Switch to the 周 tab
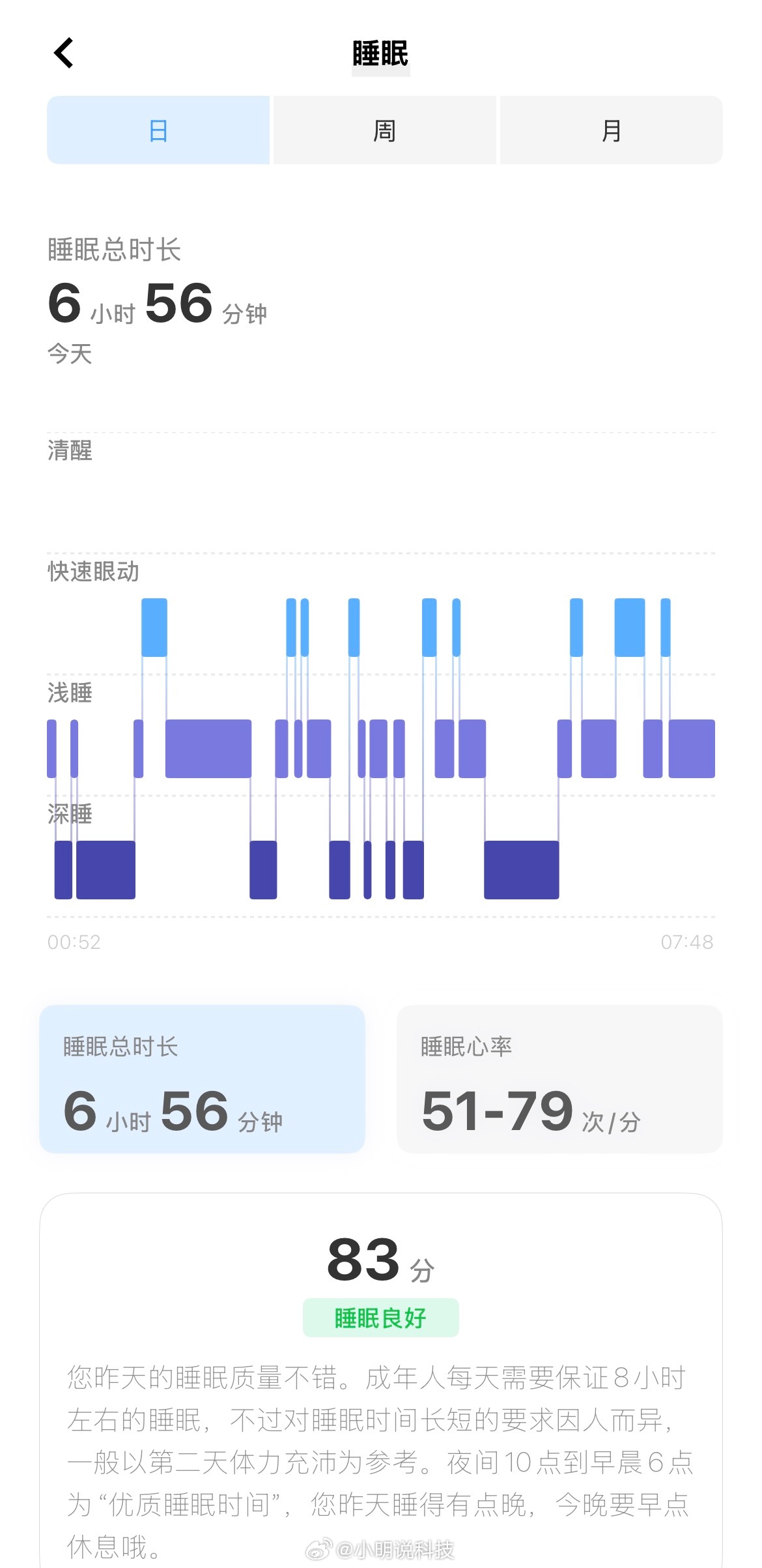Screen dimensions: 762x1568 (x=384, y=130)
